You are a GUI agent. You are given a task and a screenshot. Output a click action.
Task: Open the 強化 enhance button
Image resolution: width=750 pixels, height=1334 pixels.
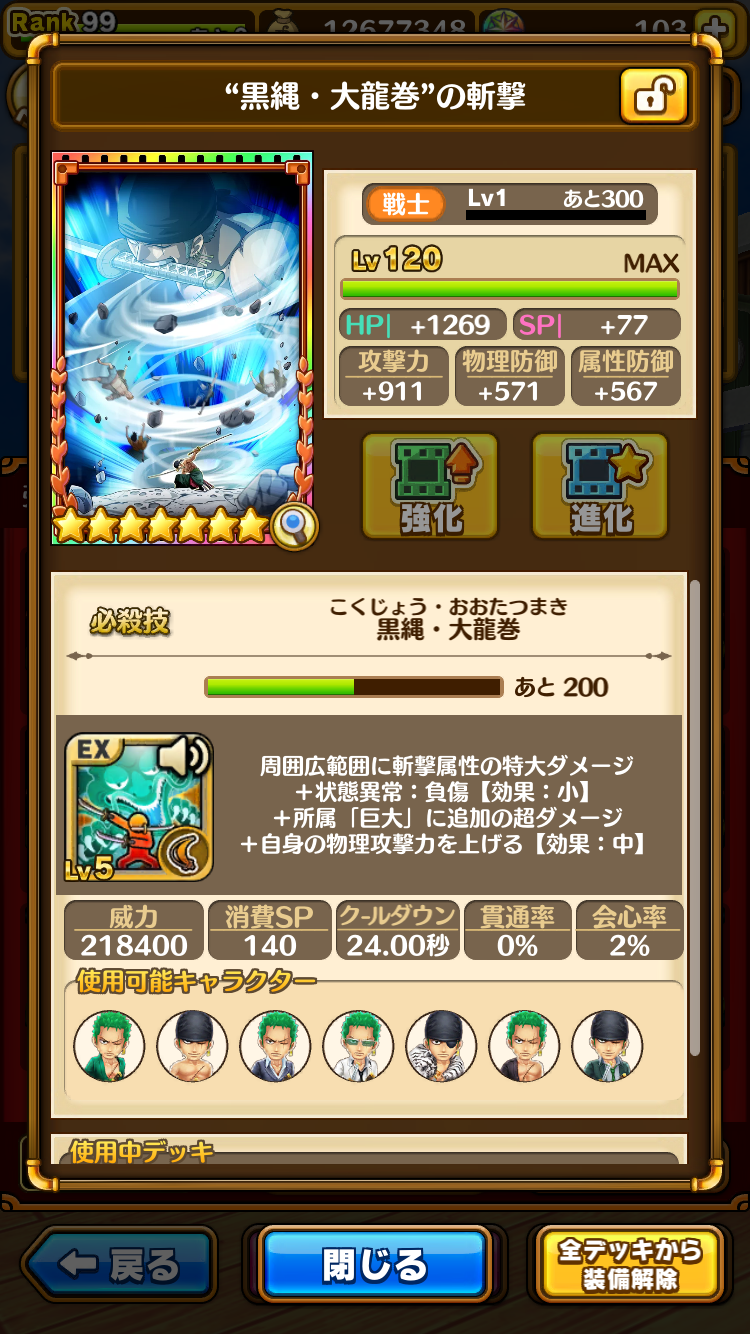point(430,486)
